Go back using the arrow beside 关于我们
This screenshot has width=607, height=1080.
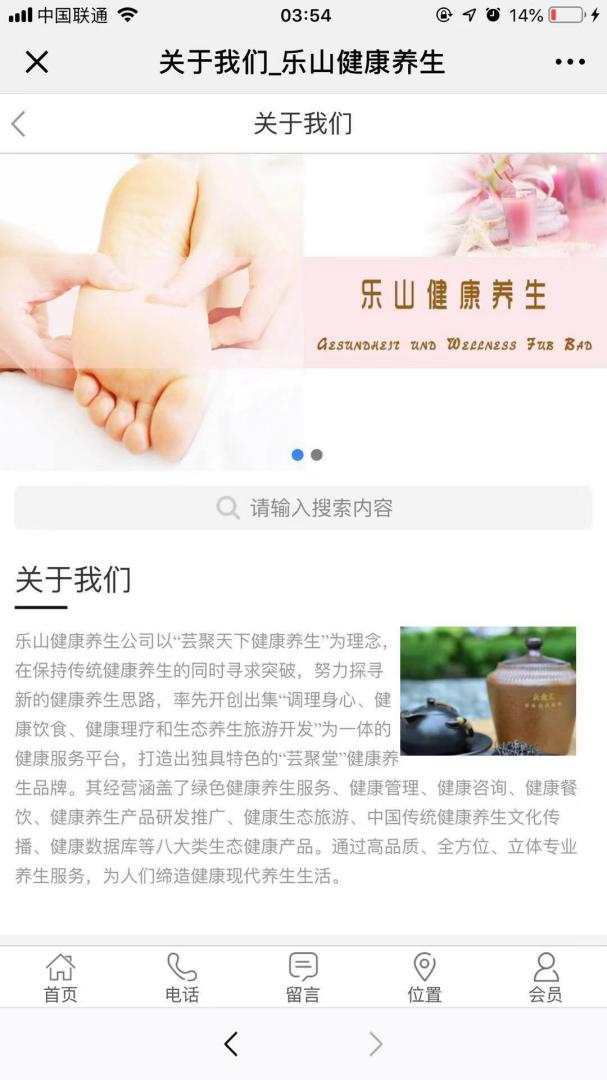(18, 124)
